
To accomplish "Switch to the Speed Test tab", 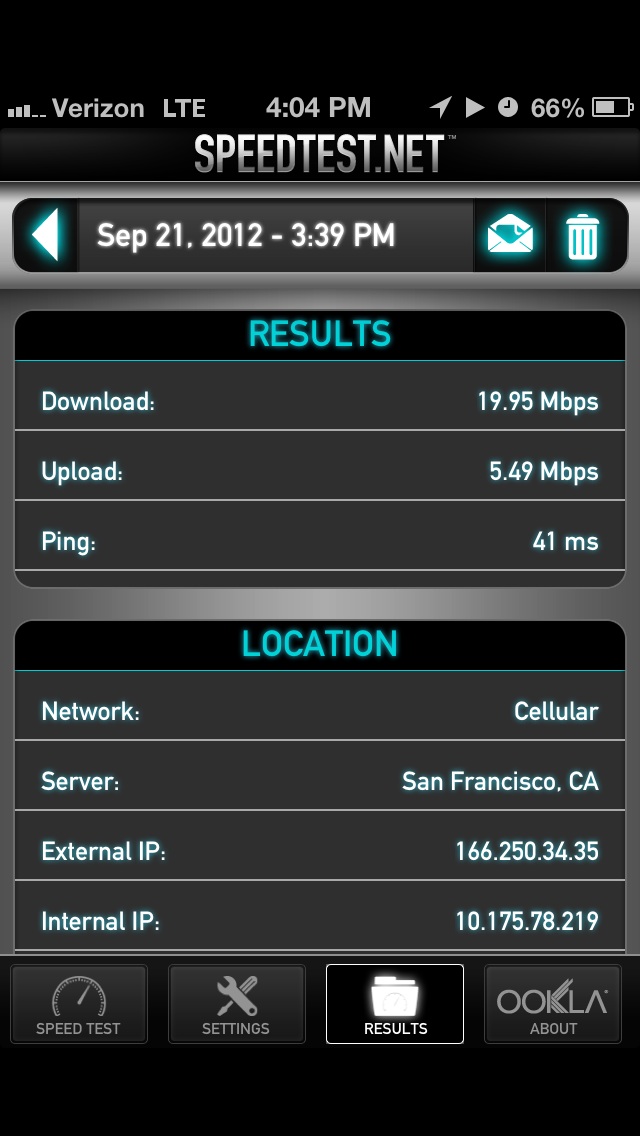I will coord(78,1004).
